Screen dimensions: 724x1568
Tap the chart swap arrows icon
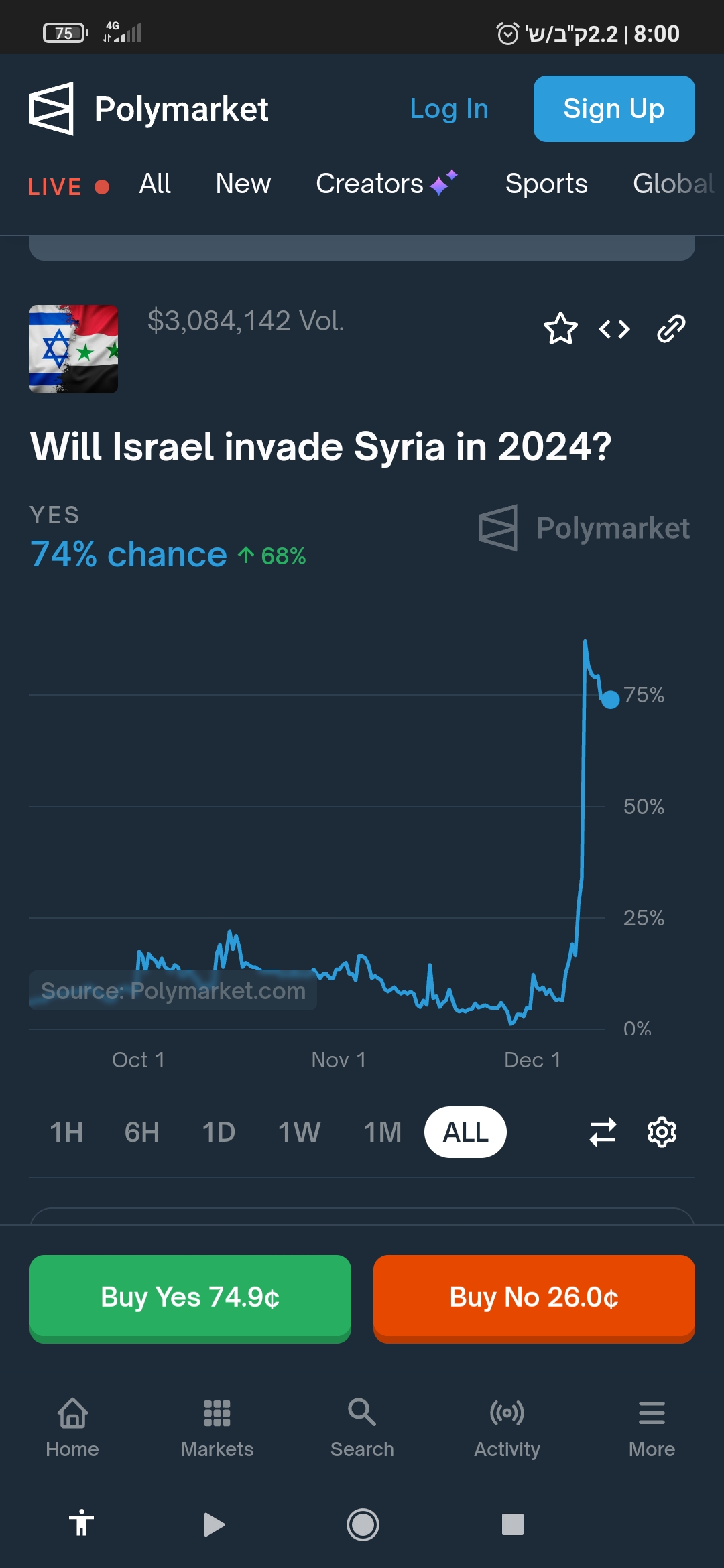coord(602,1132)
